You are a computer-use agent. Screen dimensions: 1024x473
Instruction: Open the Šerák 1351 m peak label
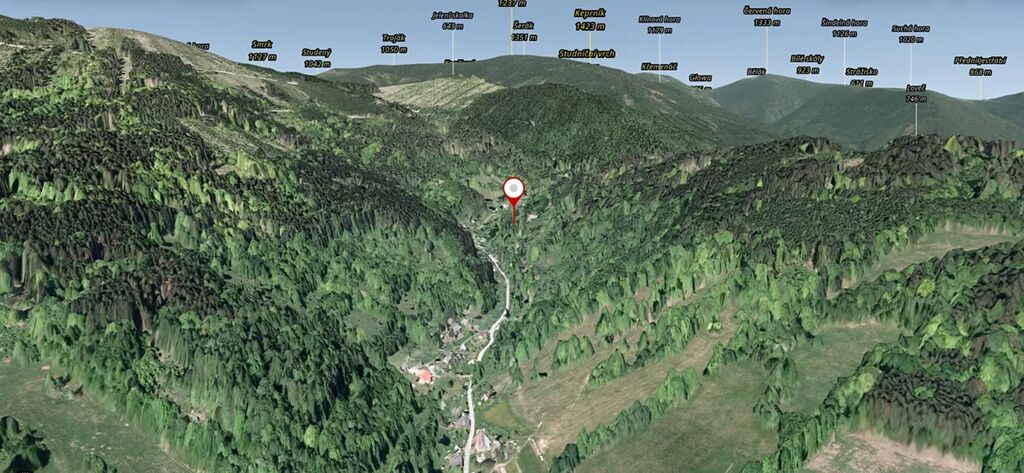tap(522, 30)
